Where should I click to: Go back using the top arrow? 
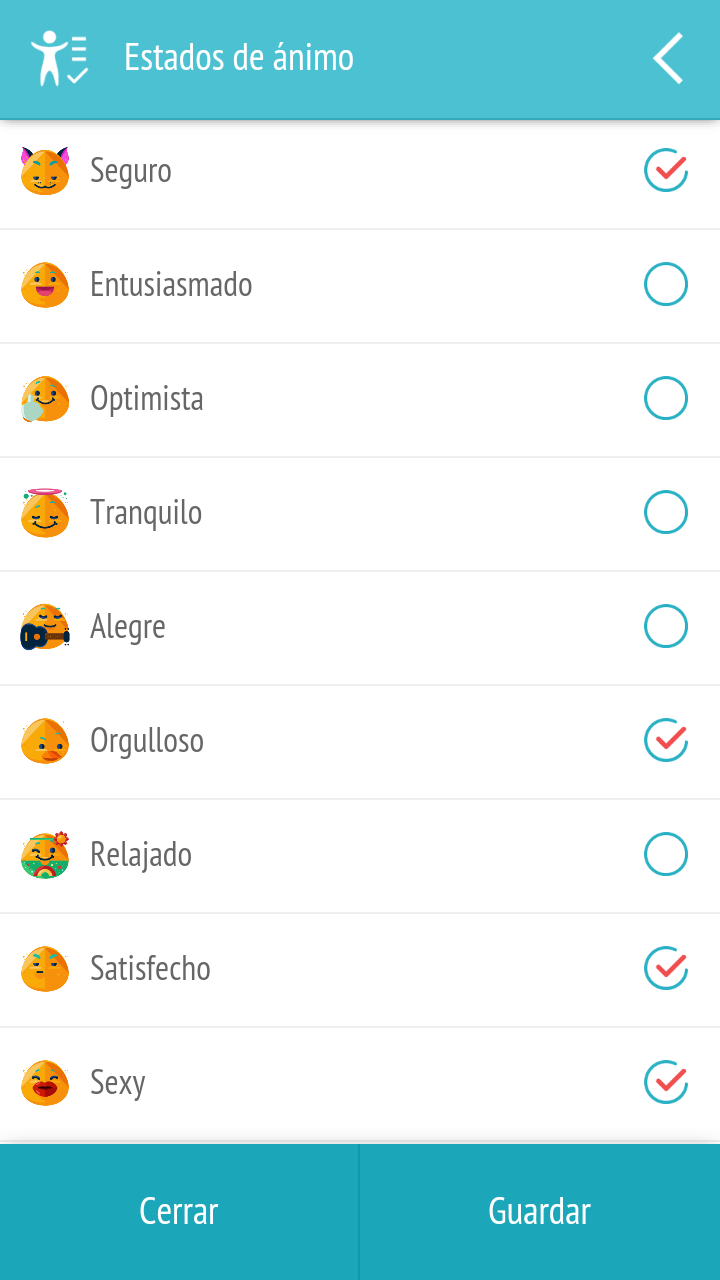[668, 58]
